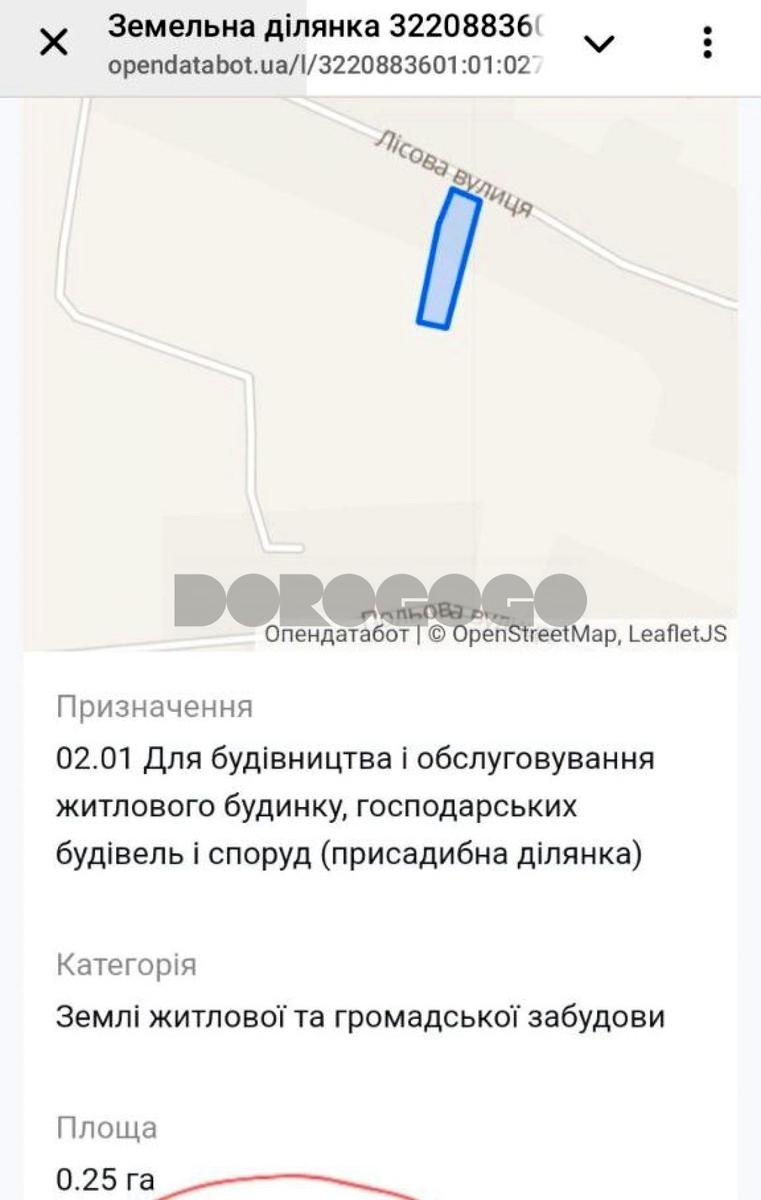Close the browser tab view
The width and height of the screenshot is (761, 1200).
coord(53,43)
